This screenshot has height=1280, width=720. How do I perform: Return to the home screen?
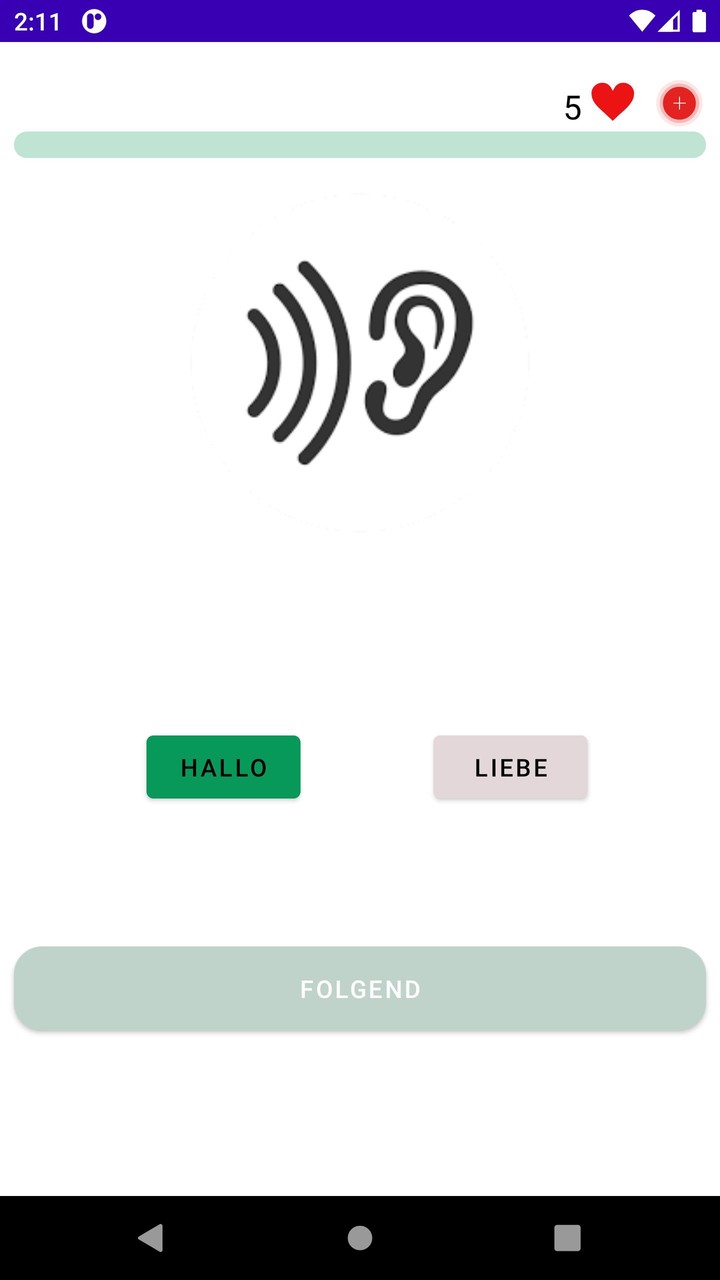pos(360,1238)
